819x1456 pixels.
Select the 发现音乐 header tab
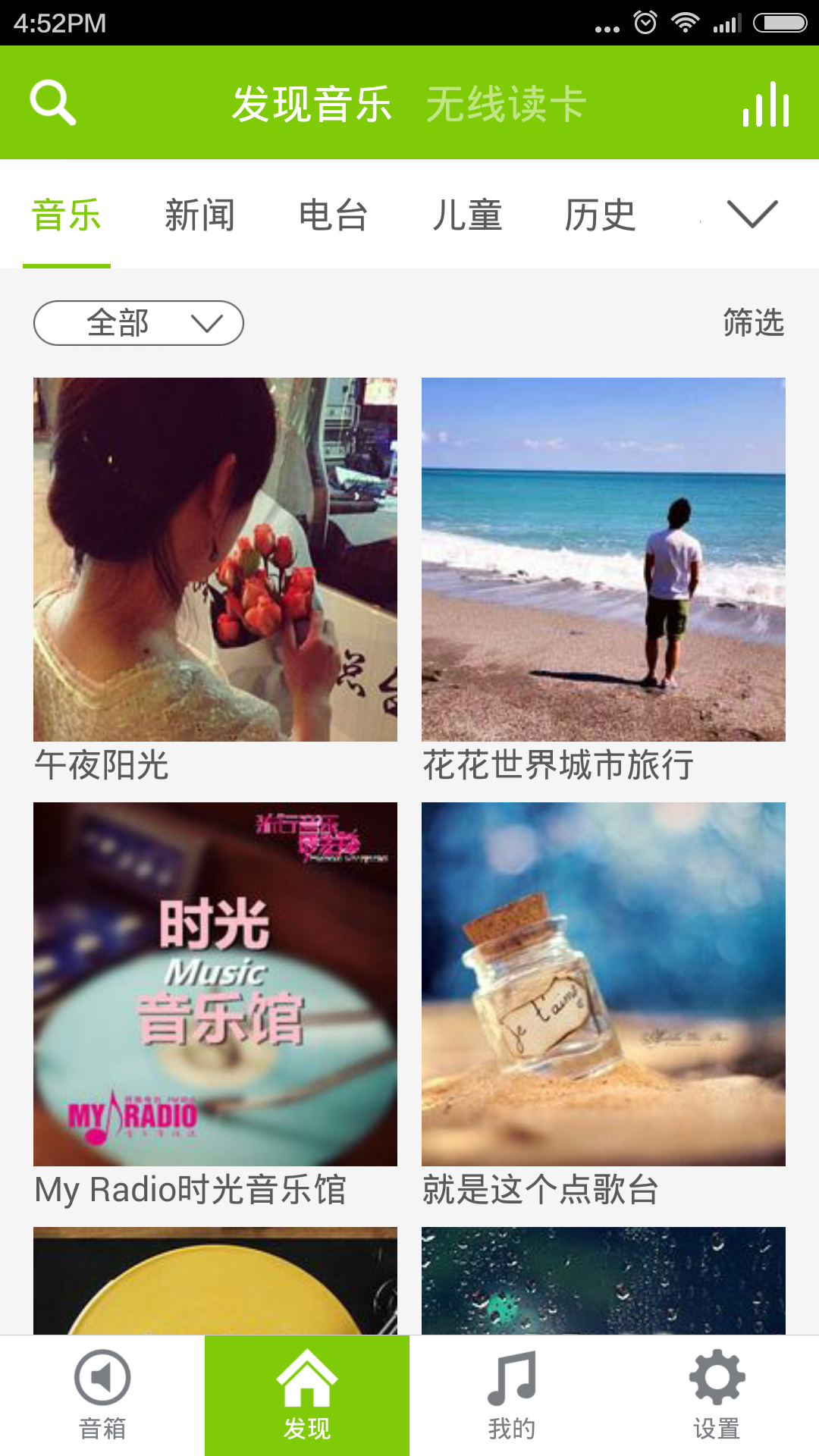tap(312, 104)
